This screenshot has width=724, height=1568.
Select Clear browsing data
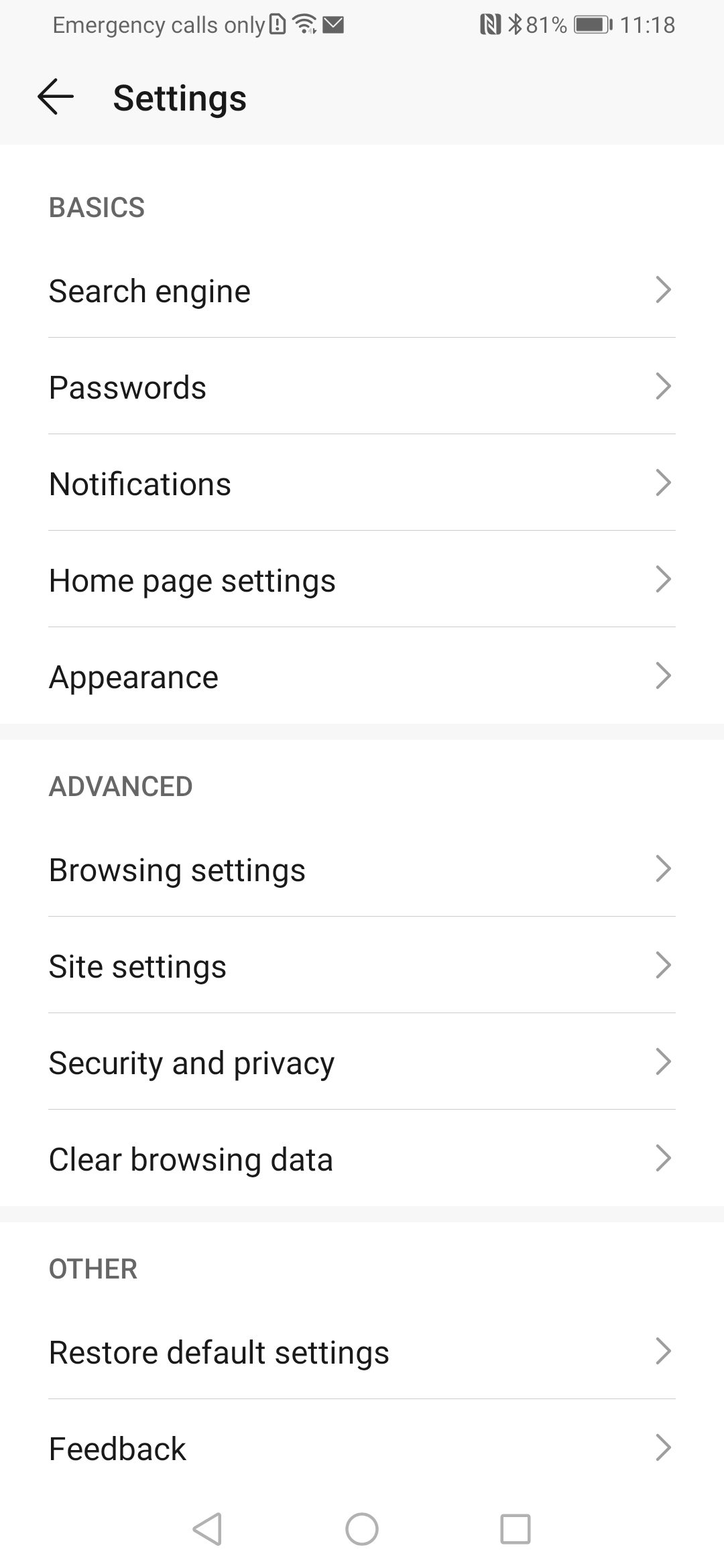click(362, 1159)
